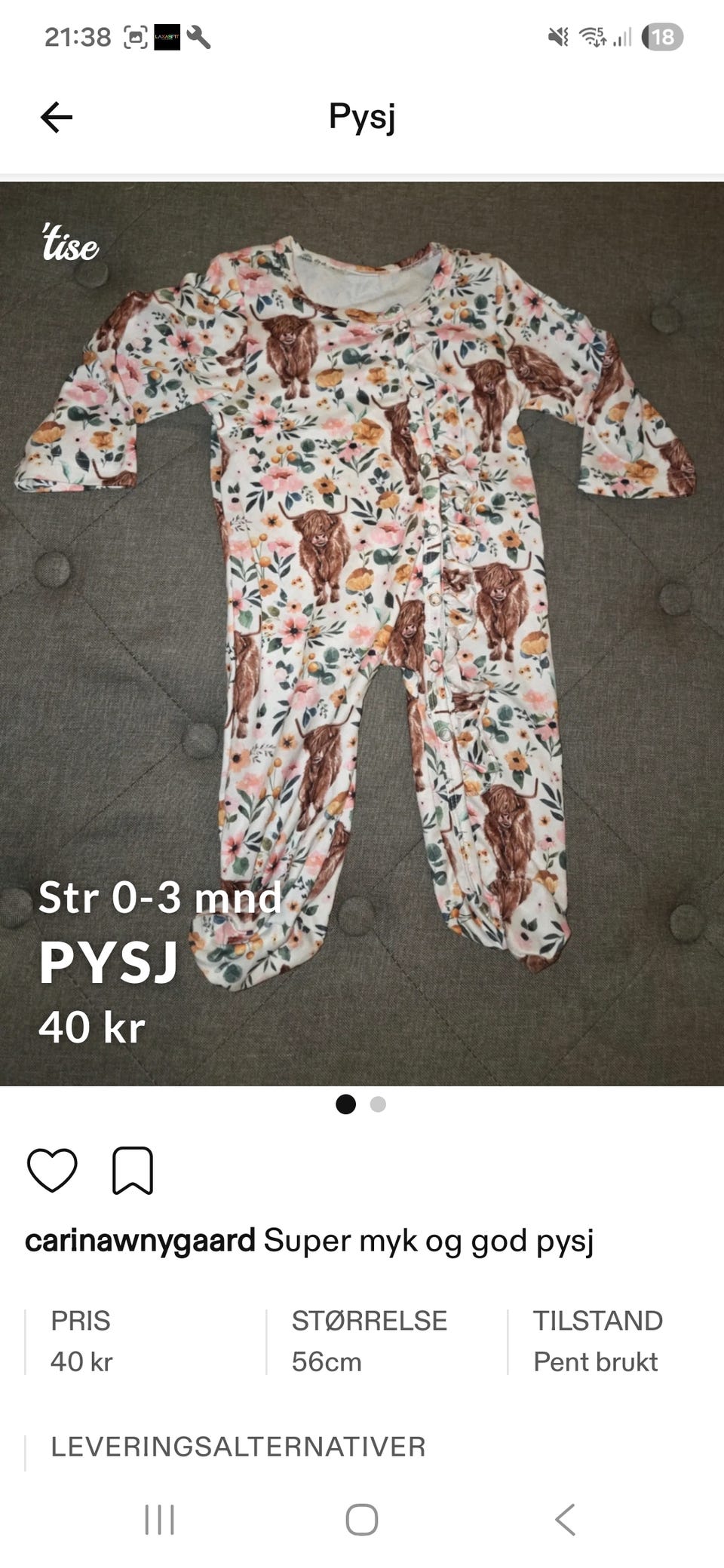Screen dimensions: 724x1568
Task: Tap the system back button
Action: point(565,1519)
